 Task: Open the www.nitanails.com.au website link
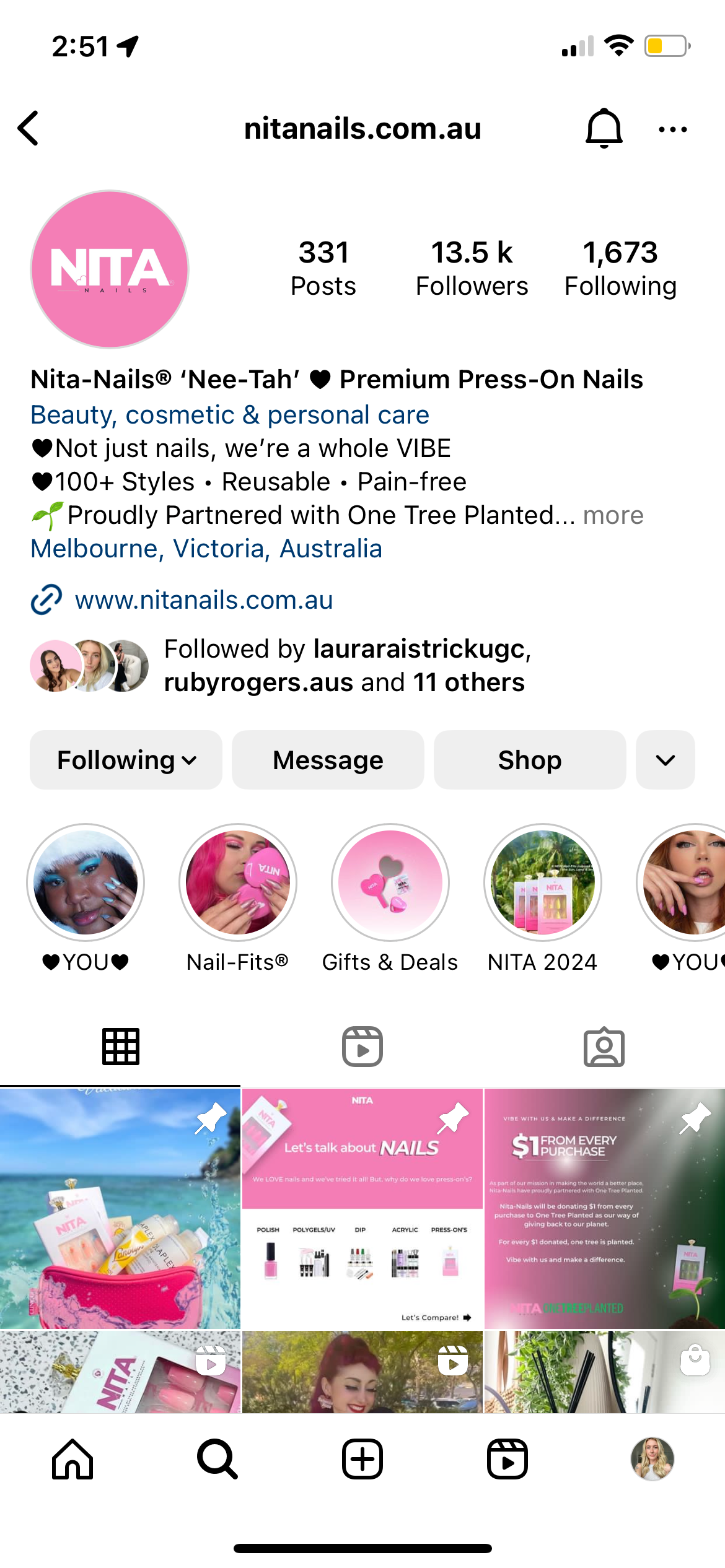point(204,600)
